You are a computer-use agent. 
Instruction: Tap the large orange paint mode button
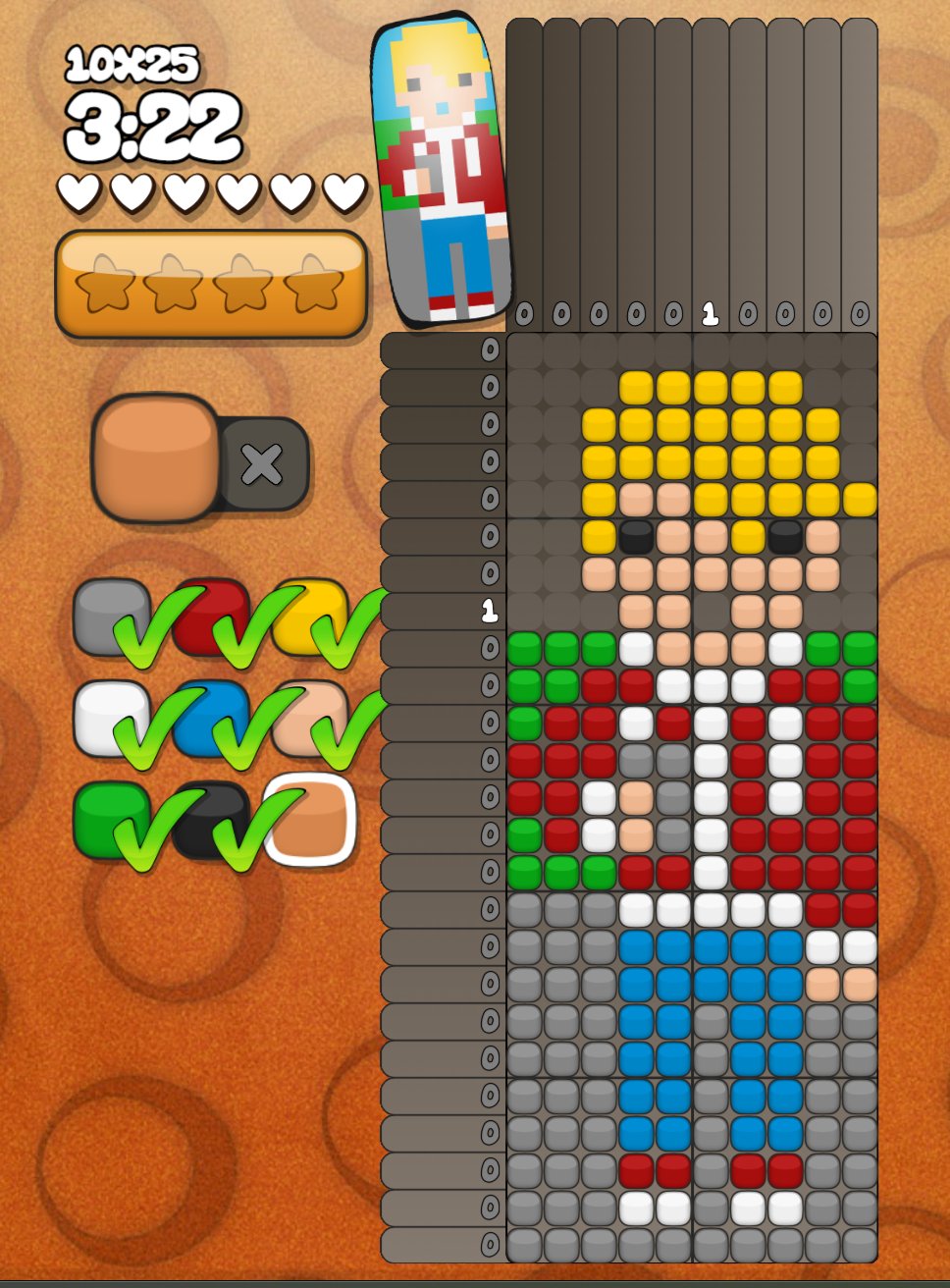tap(155, 457)
